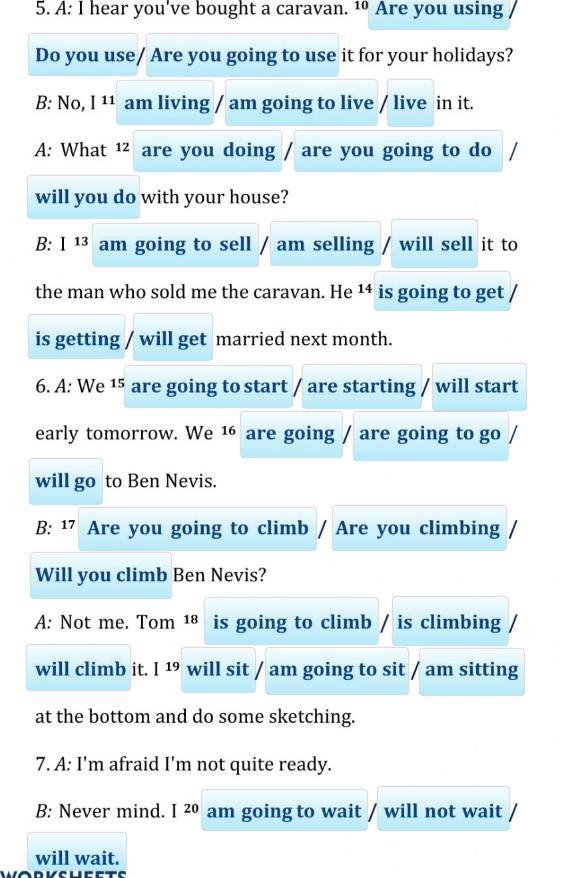Choose 'Are you going to climb' option
Screen dimensions: 576x878
tap(198, 528)
